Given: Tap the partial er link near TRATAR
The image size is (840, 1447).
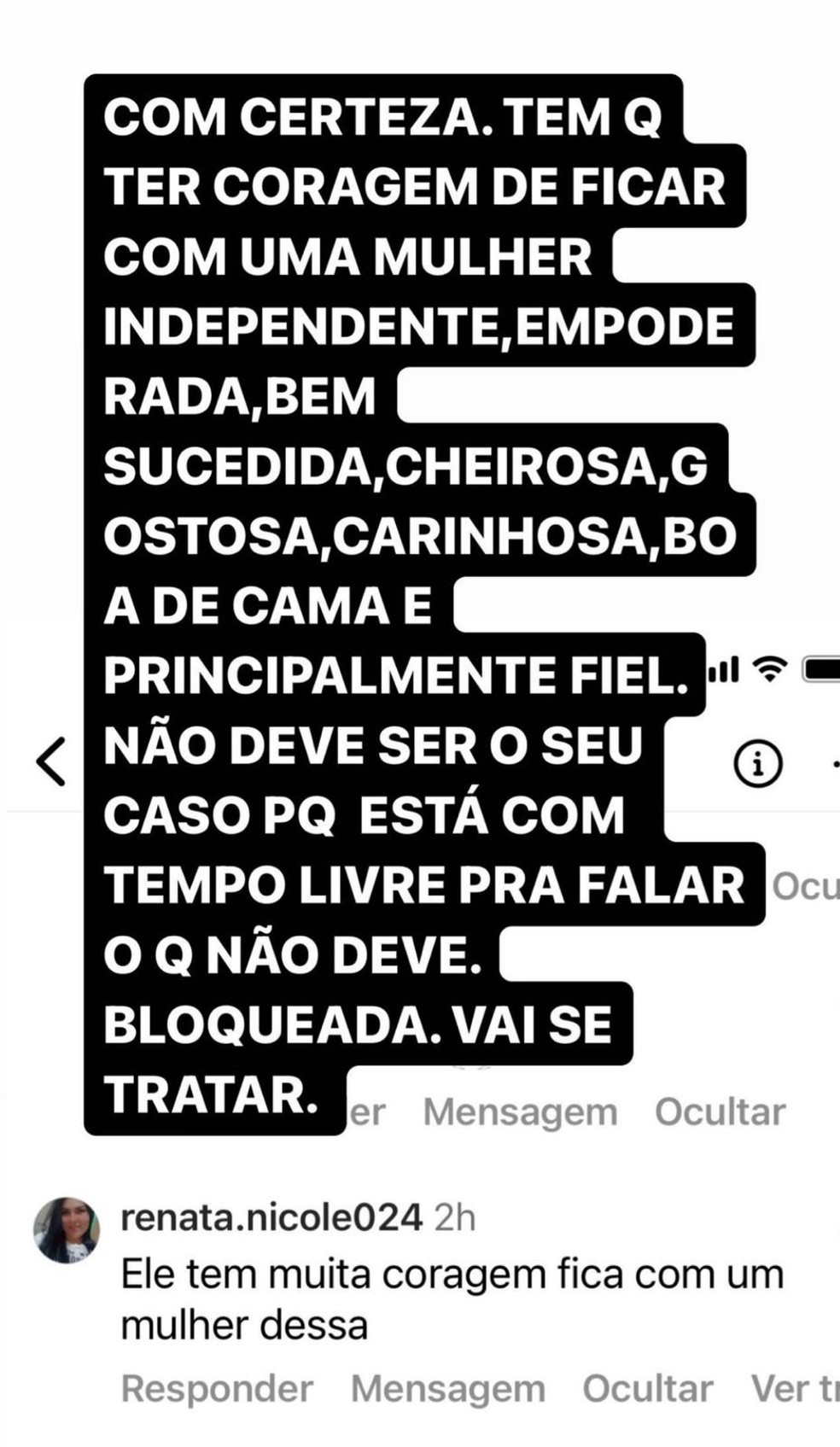Looking at the screenshot, I should (368, 1112).
